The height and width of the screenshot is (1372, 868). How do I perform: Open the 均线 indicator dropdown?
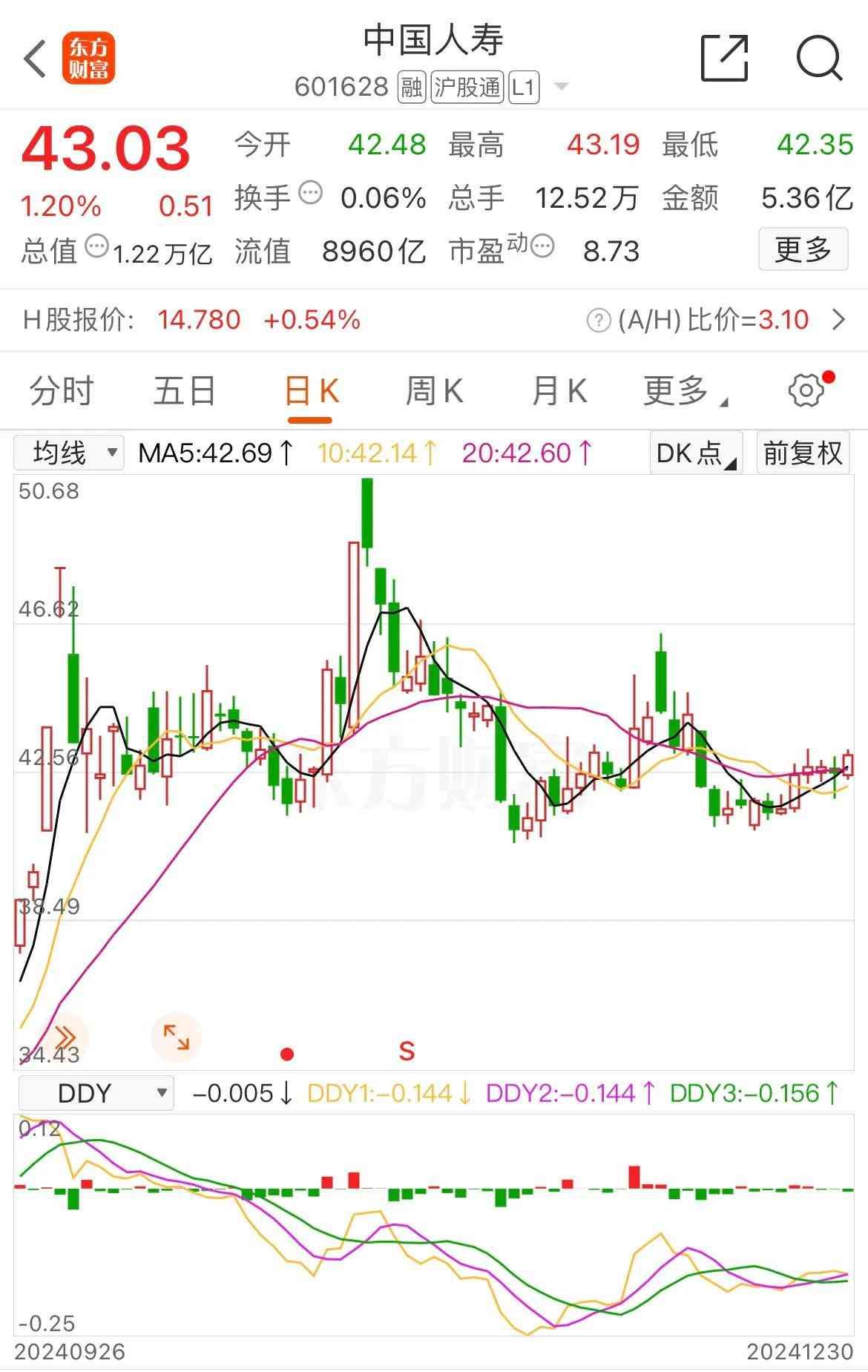click(69, 453)
